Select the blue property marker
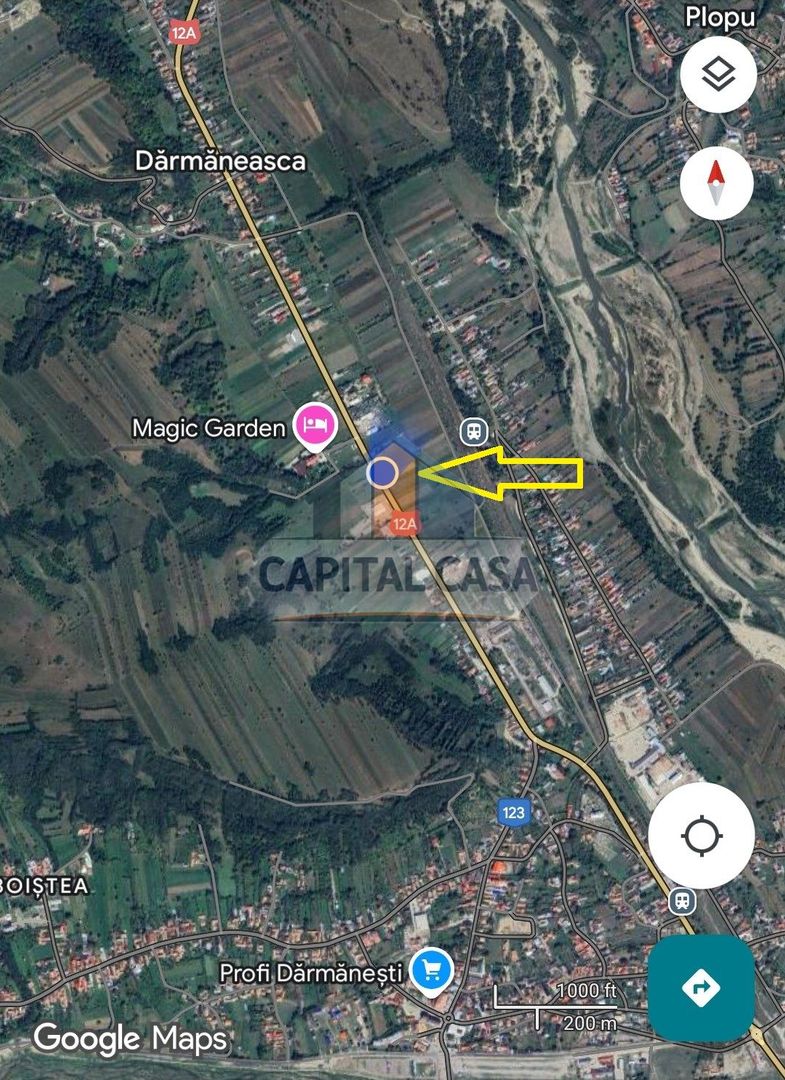Viewport: 785px width, 1080px height. pos(381,470)
